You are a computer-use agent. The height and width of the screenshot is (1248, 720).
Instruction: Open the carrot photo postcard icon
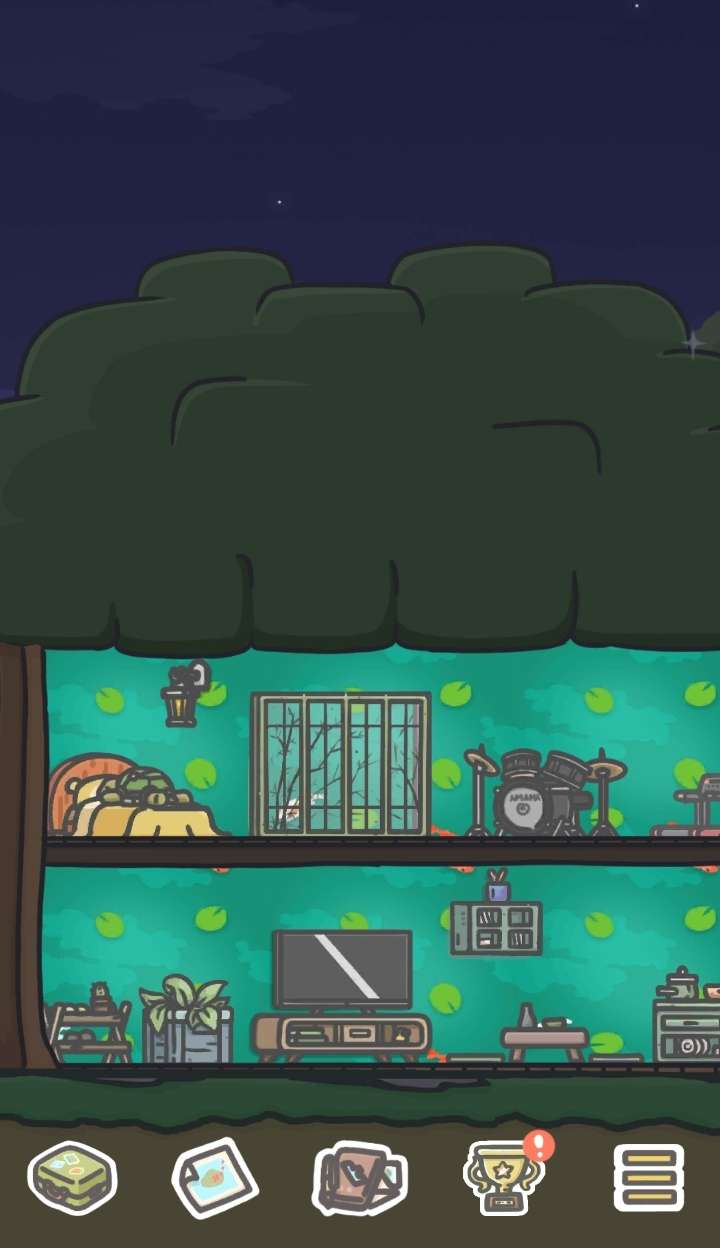(215, 1178)
